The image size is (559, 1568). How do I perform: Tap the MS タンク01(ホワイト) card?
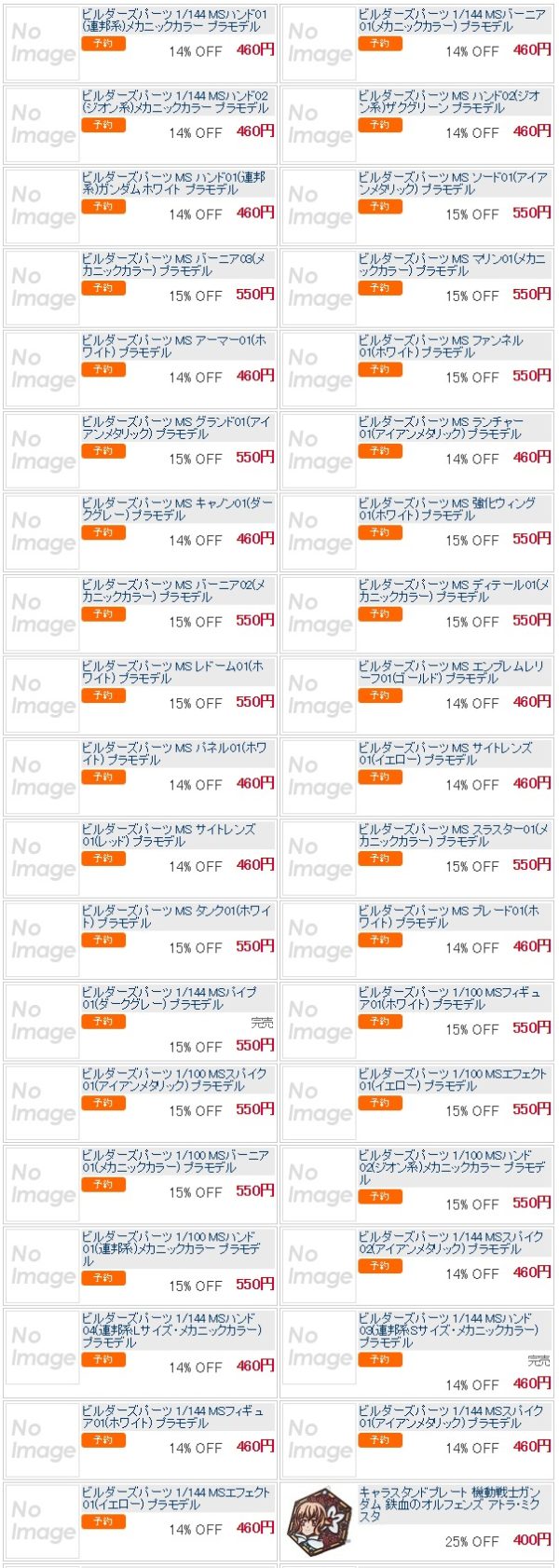click(x=174, y=915)
